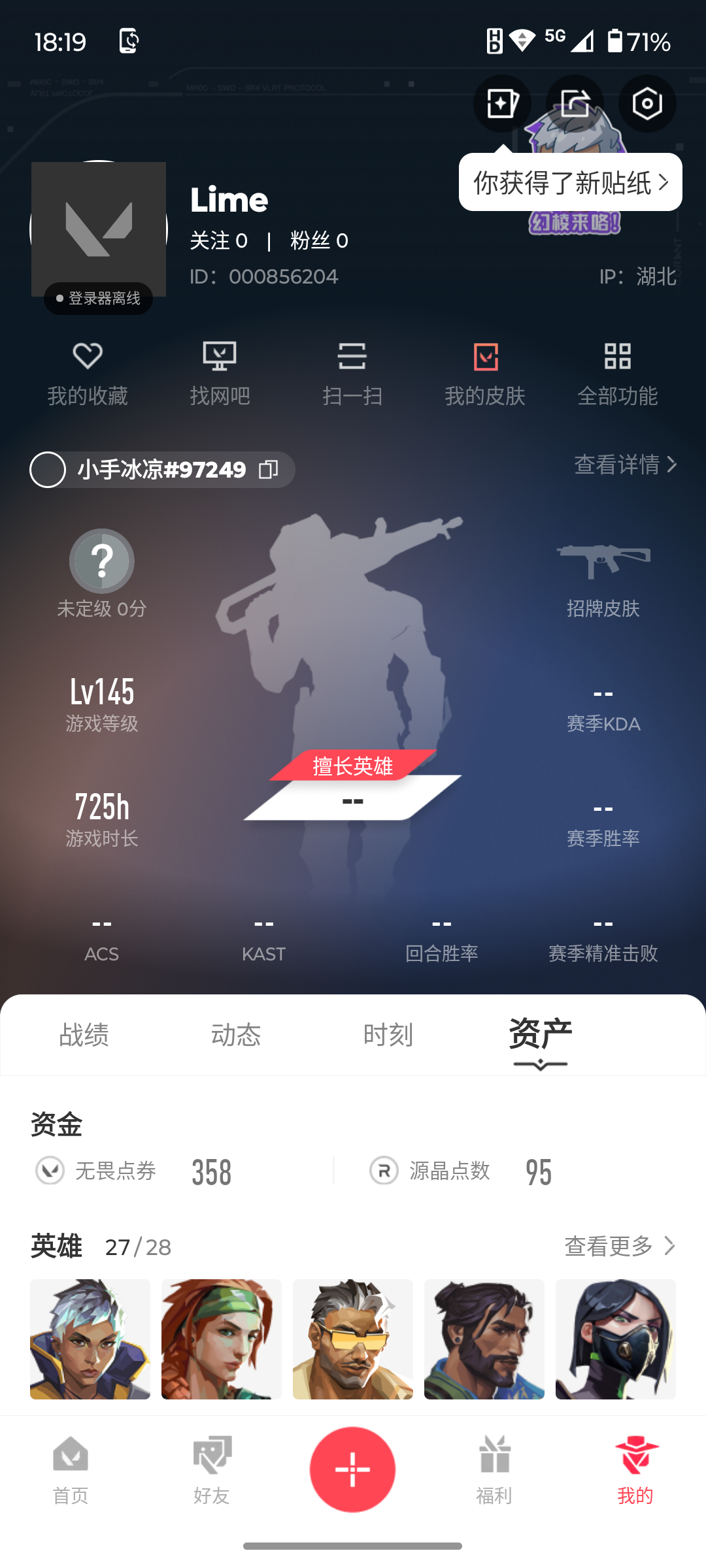This screenshot has height=1568, width=706.
Task: Open 全部功能 all features
Action: (x=617, y=373)
